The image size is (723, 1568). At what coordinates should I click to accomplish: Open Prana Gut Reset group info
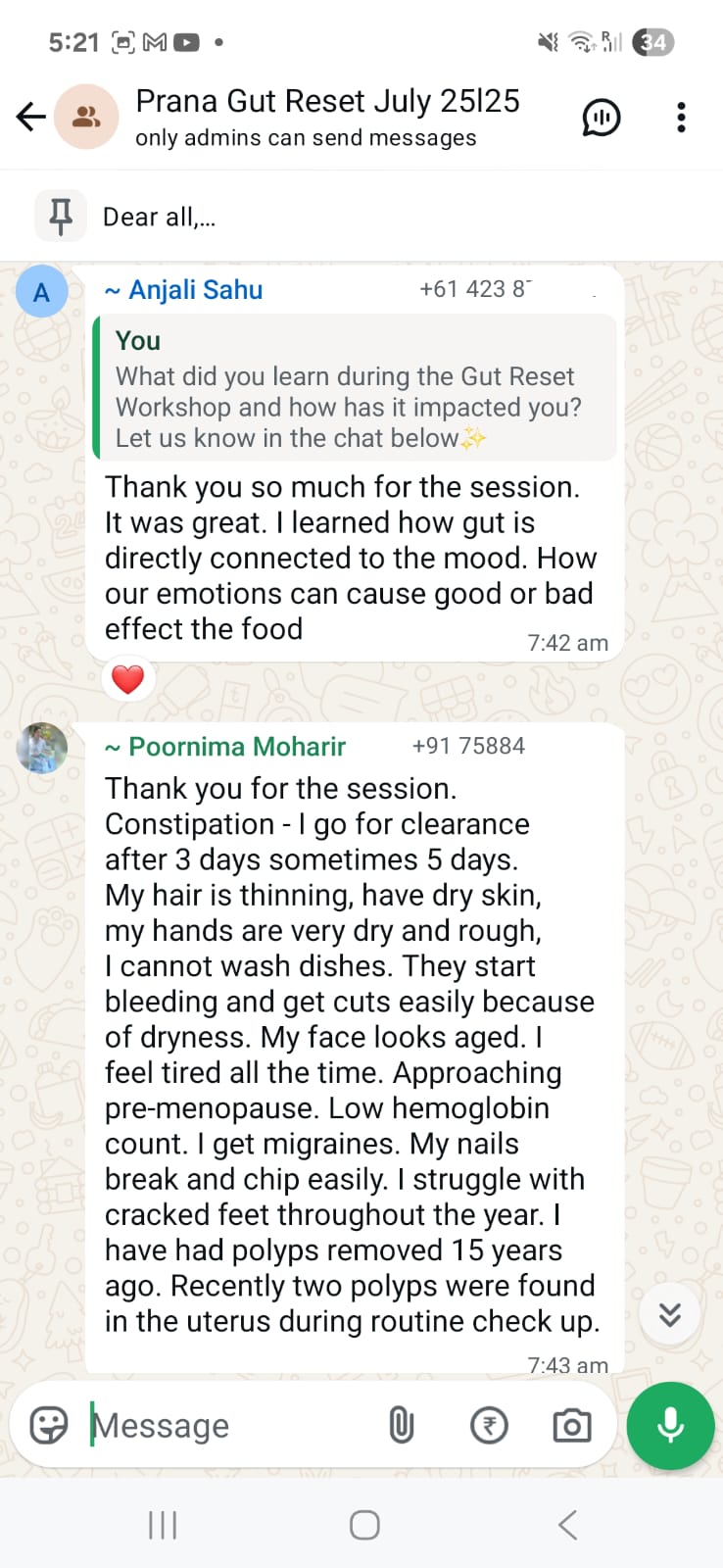327,116
